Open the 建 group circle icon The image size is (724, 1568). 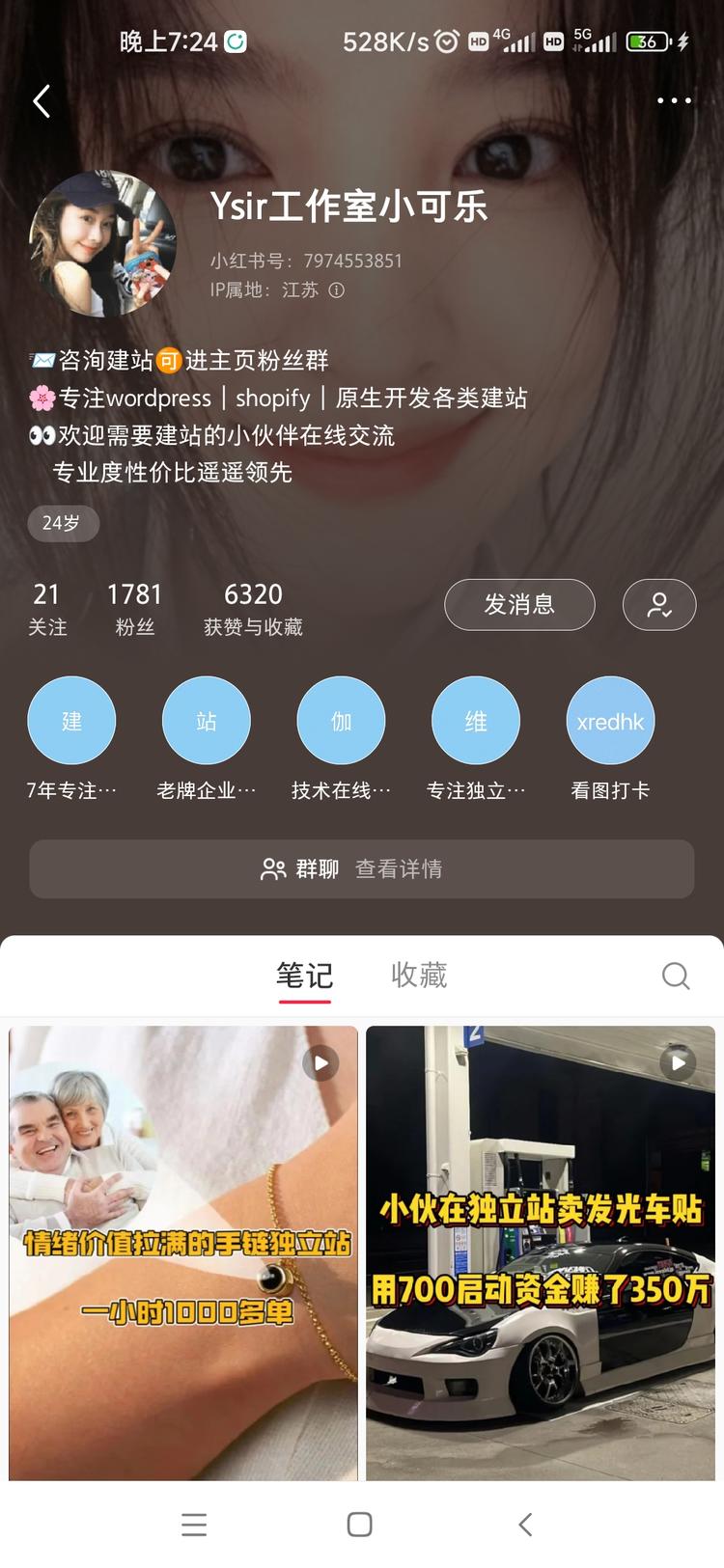pyautogui.click(x=72, y=720)
